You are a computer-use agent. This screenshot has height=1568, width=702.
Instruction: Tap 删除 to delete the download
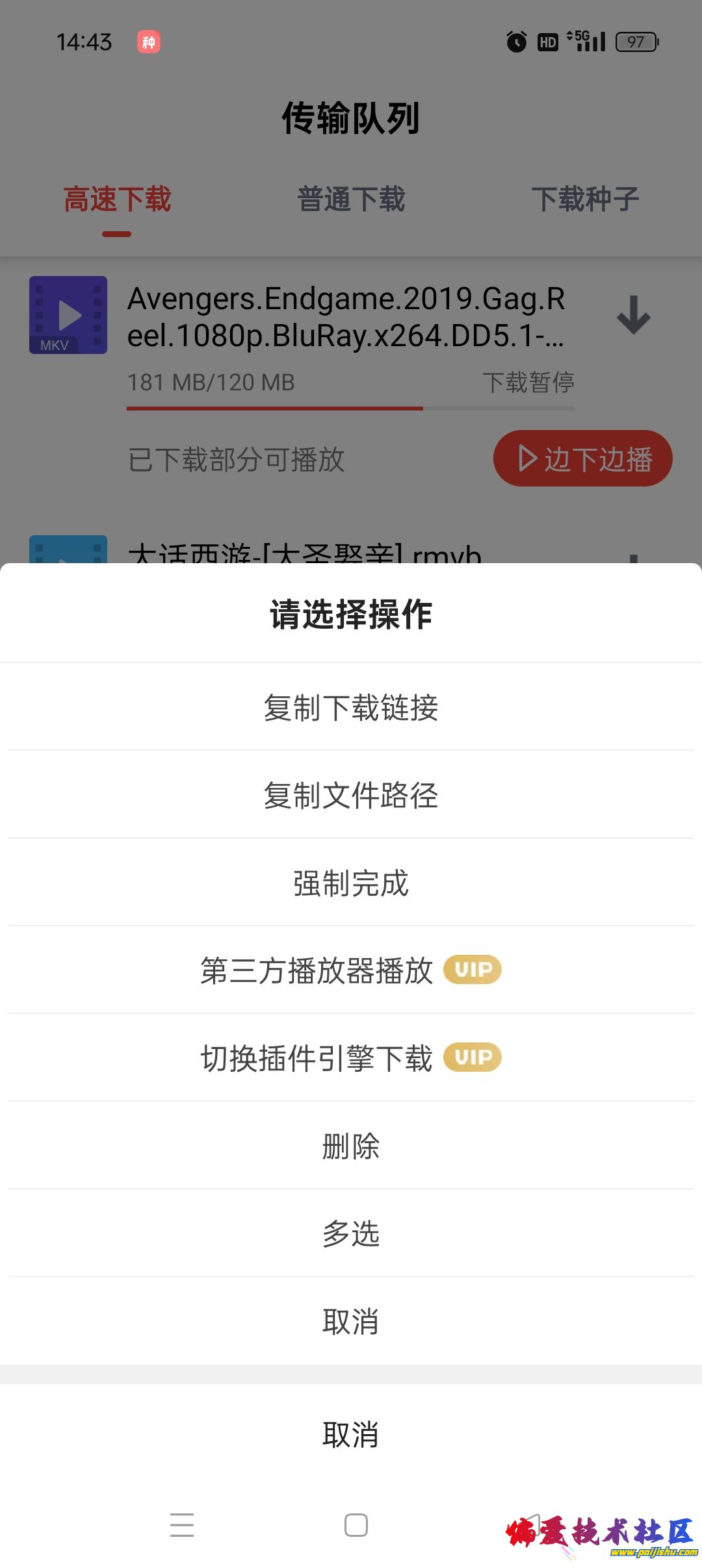click(x=351, y=1146)
